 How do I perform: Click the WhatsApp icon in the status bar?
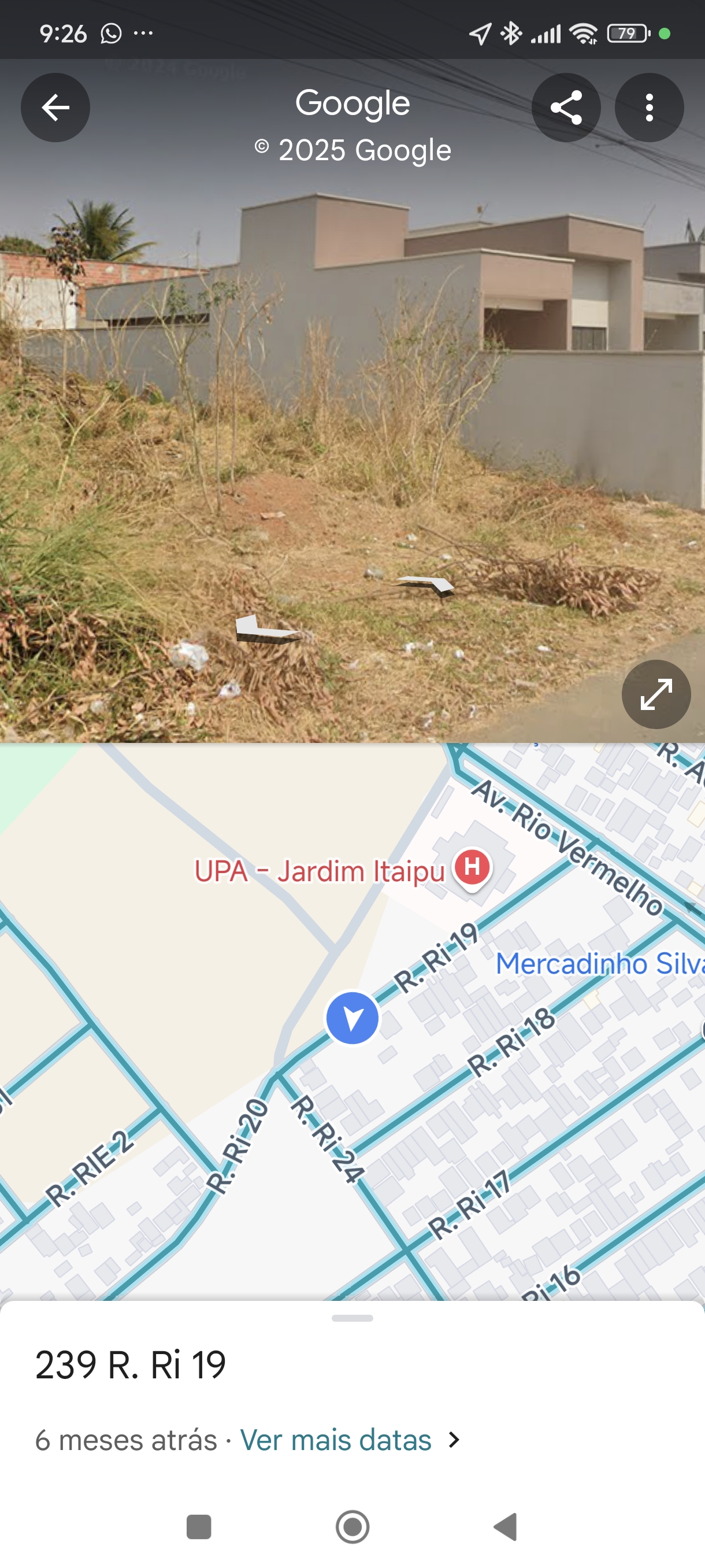pyautogui.click(x=111, y=34)
